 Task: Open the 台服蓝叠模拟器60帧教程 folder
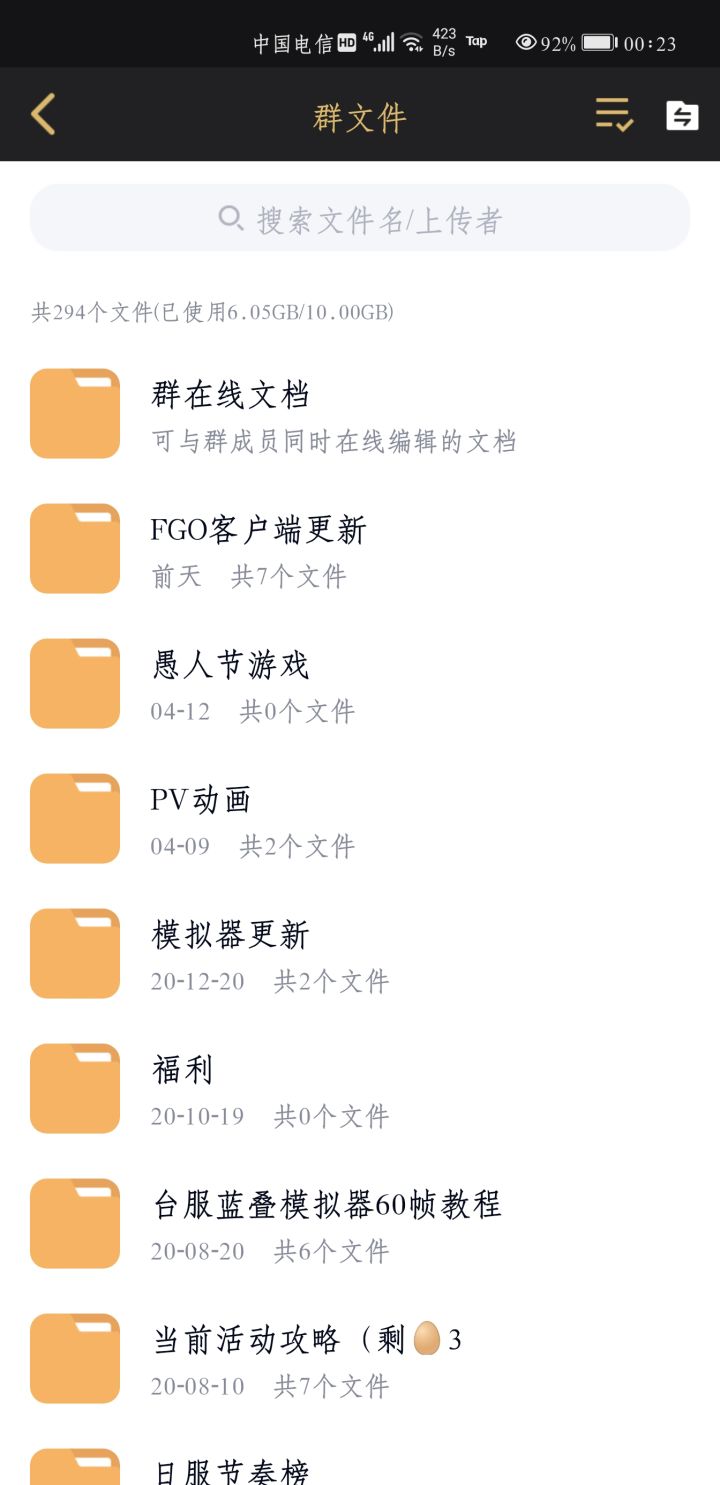[x=325, y=1224]
